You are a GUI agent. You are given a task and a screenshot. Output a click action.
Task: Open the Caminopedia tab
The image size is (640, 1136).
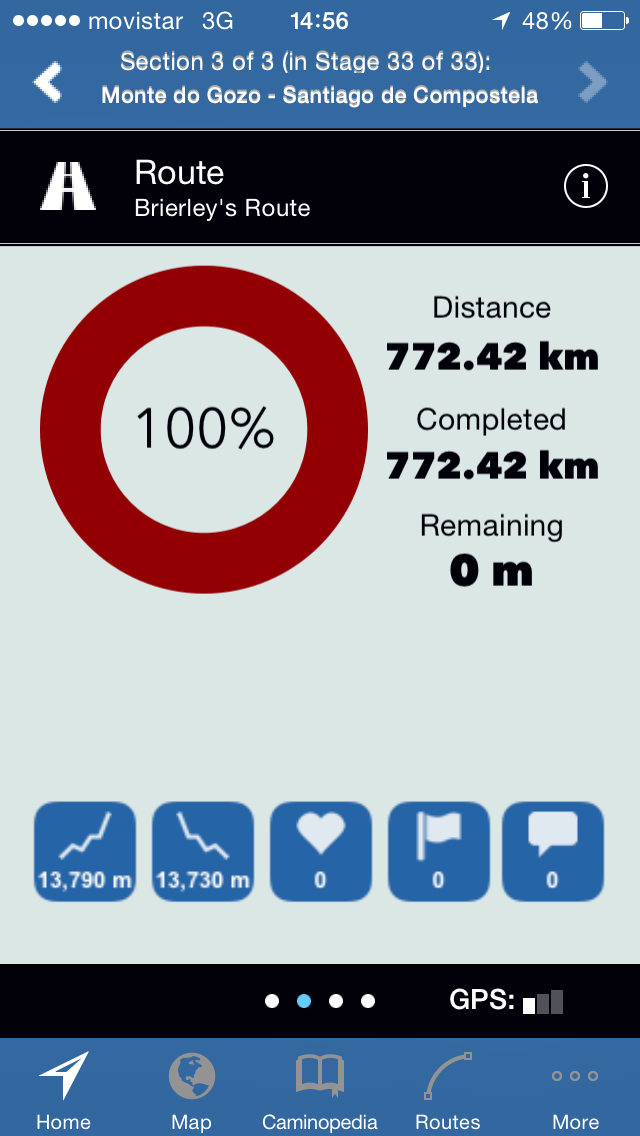point(320,1090)
